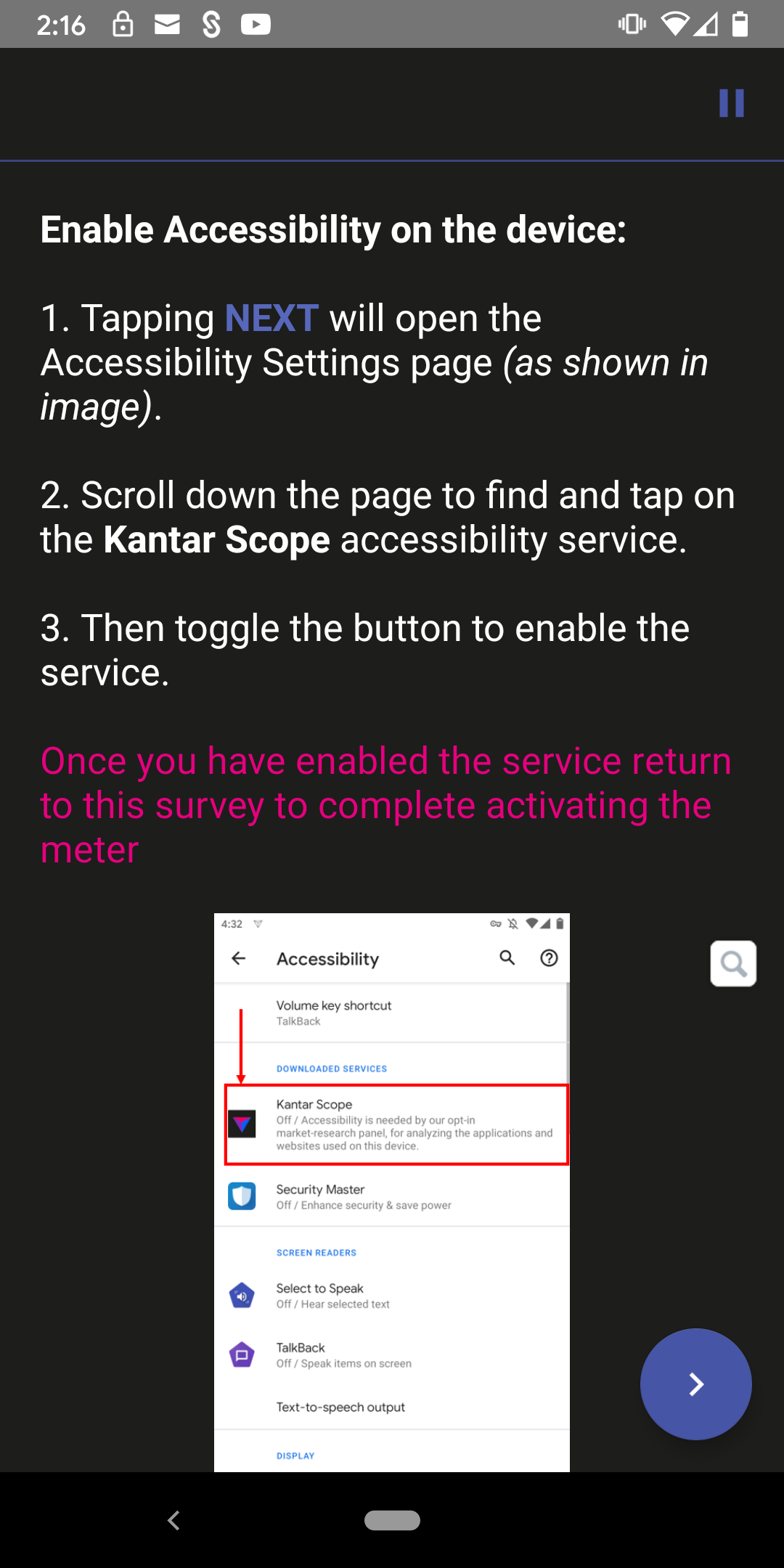Go back using the system back button
This screenshot has width=784, height=1568.
click(x=173, y=1520)
